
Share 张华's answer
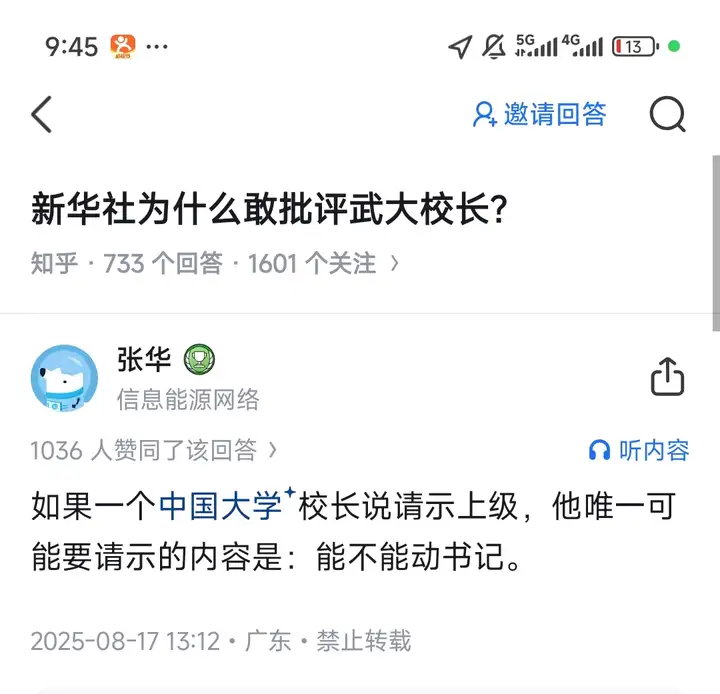tap(667, 378)
